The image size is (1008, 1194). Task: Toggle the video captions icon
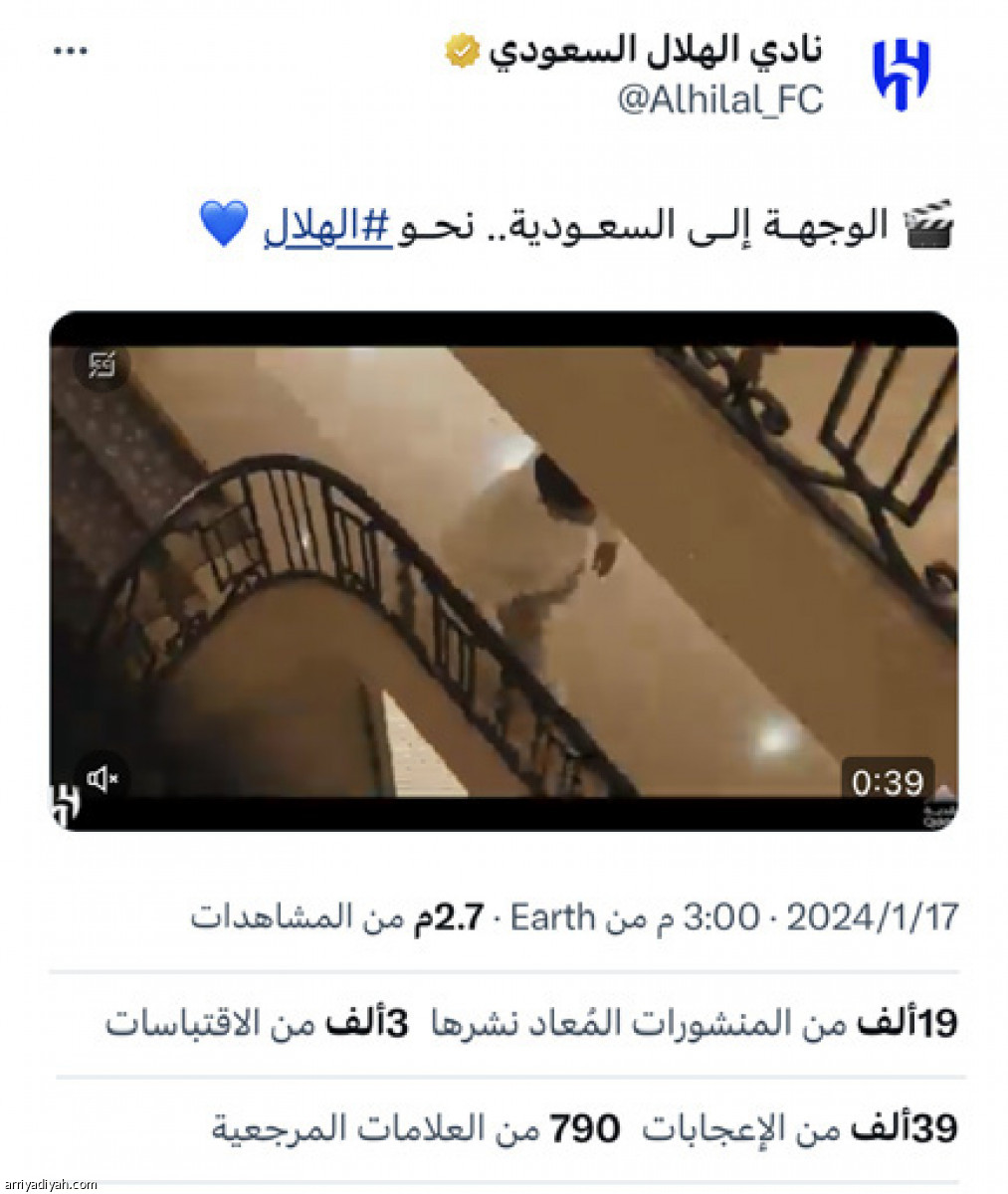[101, 367]
